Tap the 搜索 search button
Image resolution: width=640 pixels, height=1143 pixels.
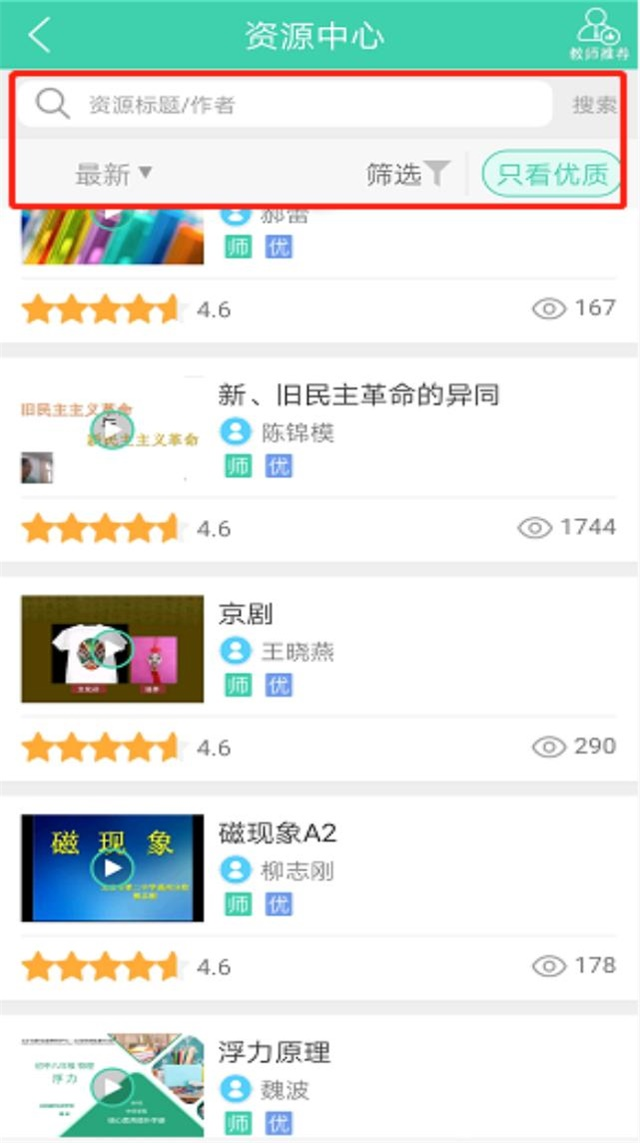594,105
